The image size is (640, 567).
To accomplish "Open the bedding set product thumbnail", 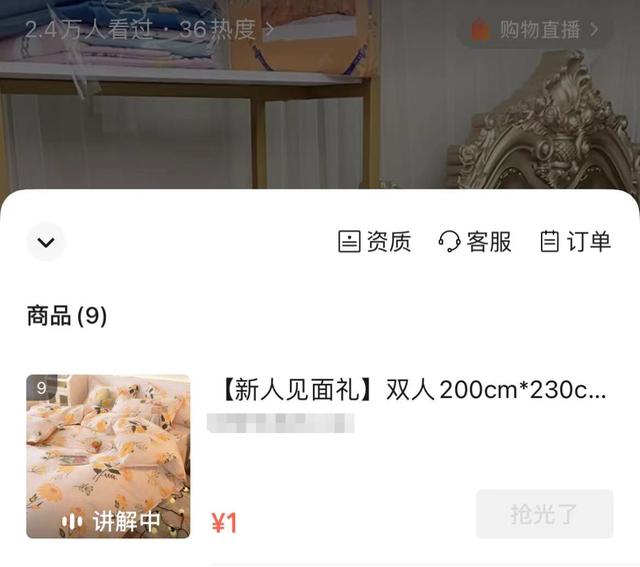I will [108, 456].
